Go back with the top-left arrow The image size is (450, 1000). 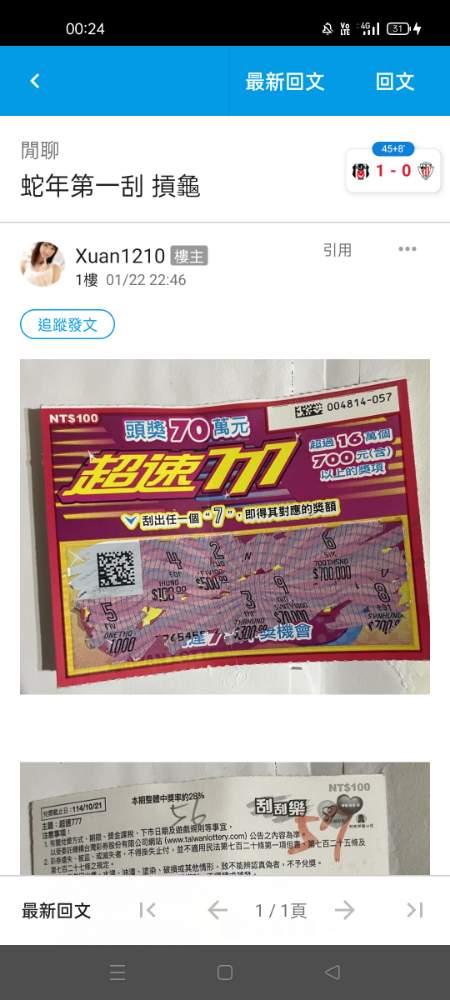[x=34, y=81]
